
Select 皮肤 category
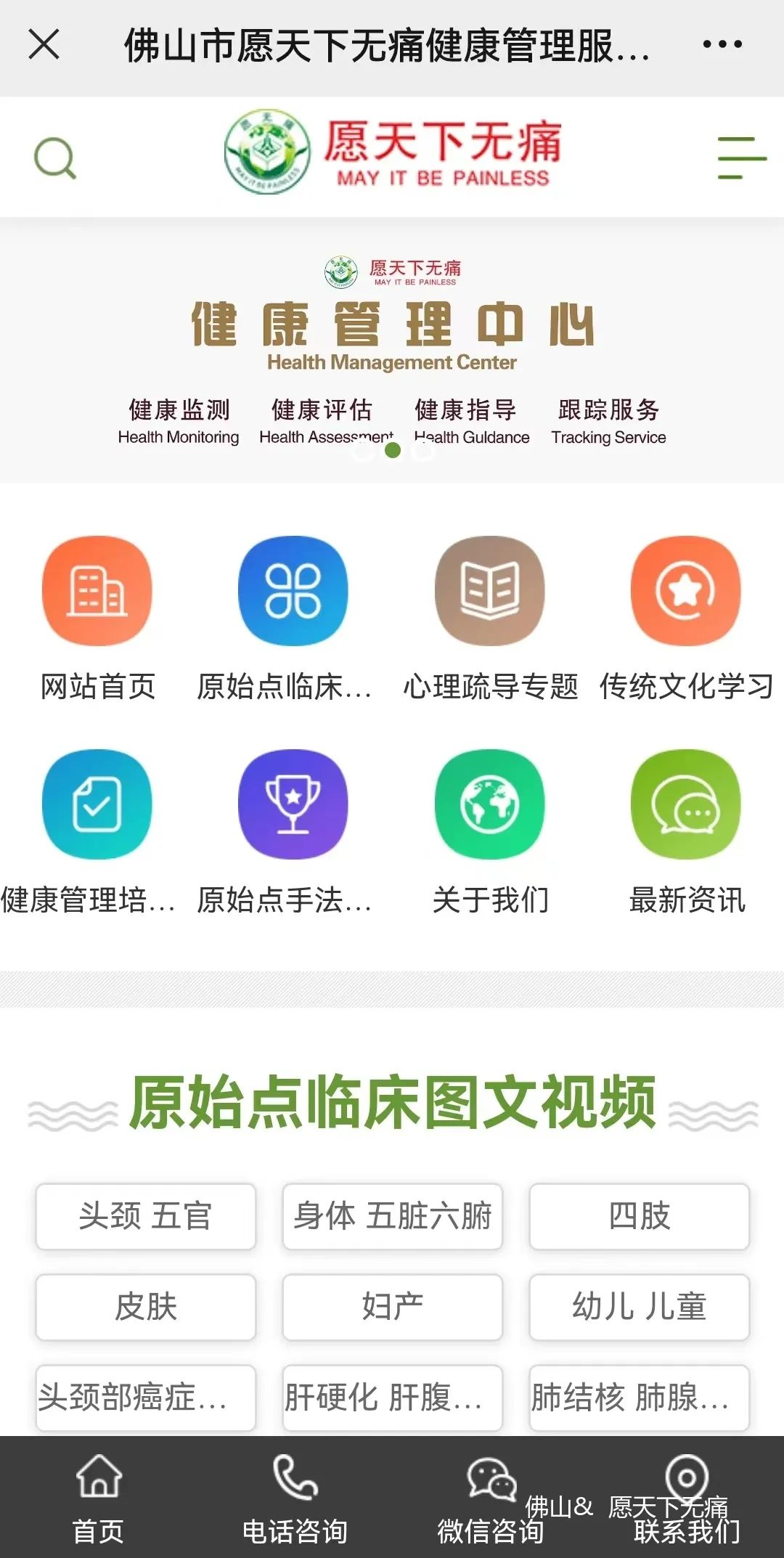(x=146, y=1307)
